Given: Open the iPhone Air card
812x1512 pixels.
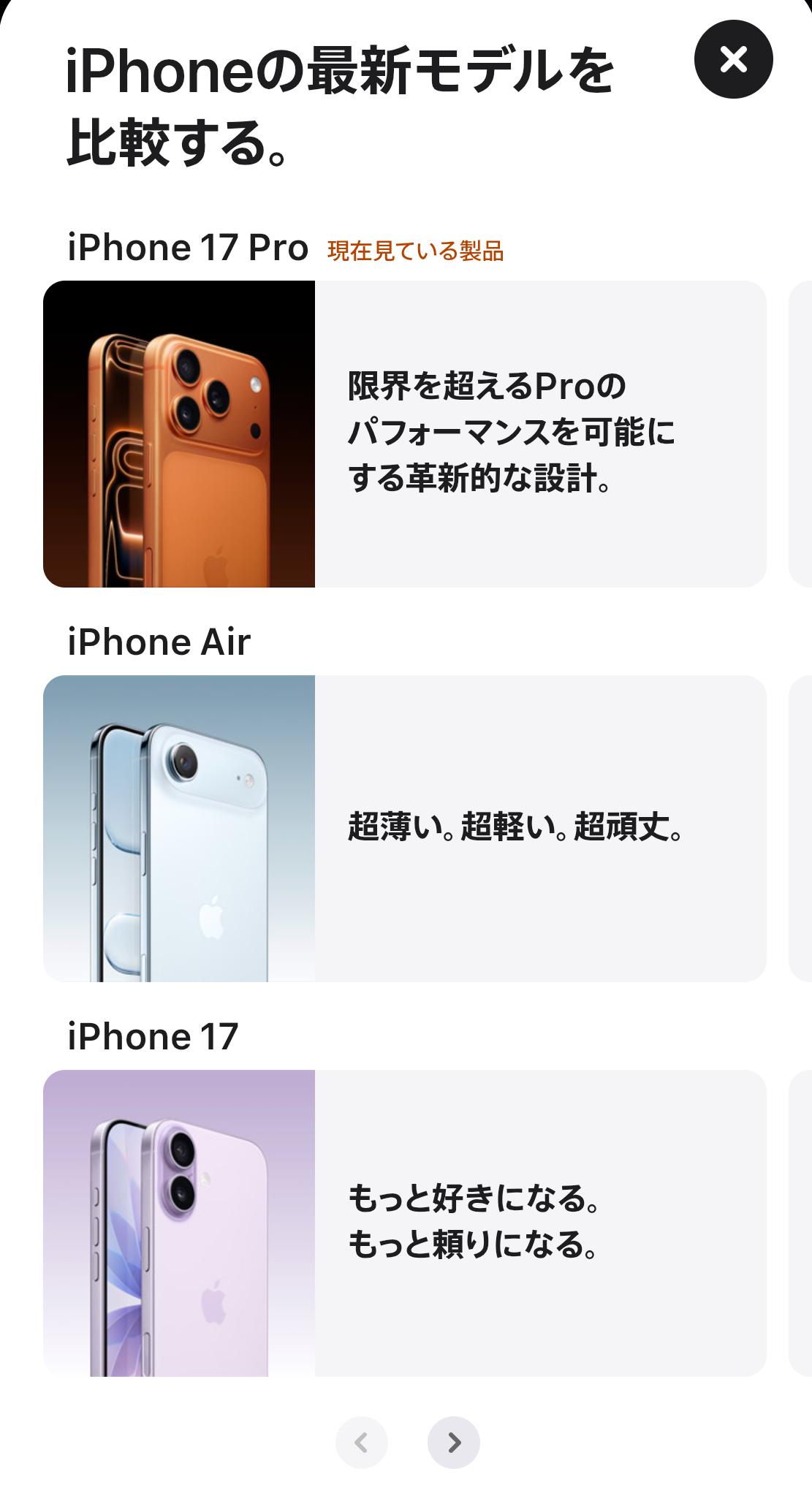Looking at the screenshot, I should point(404,828).
